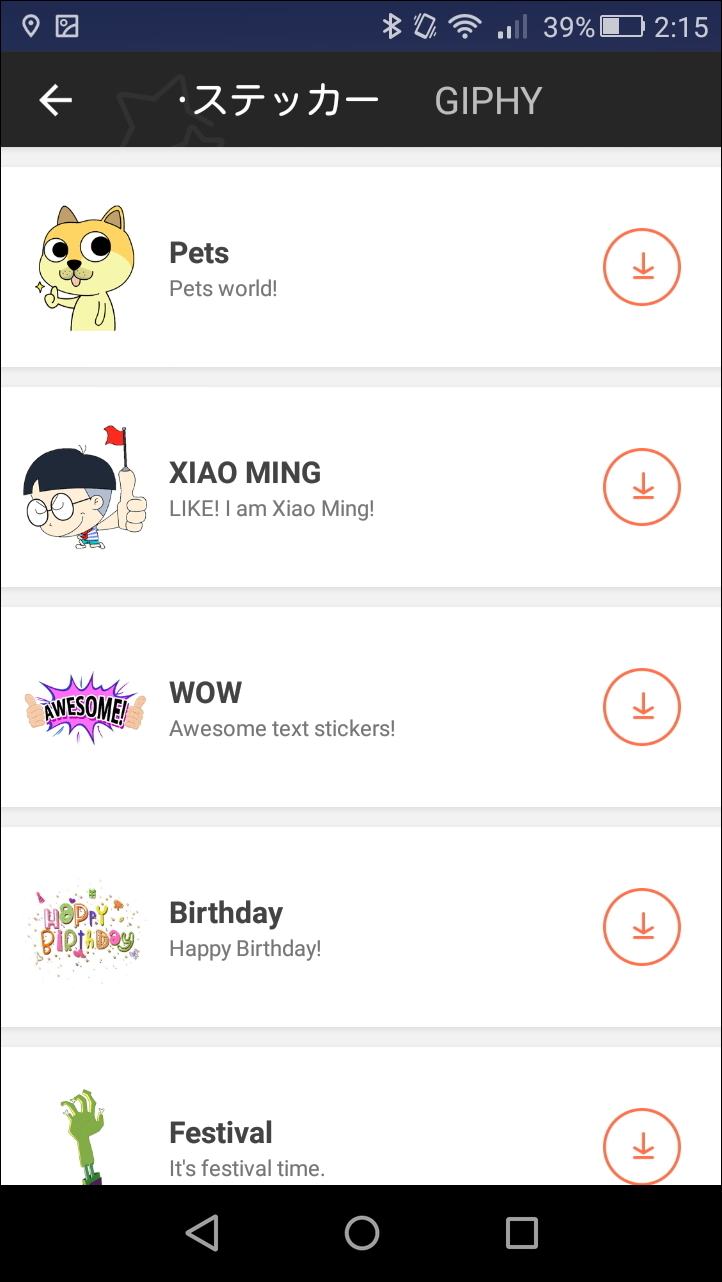Image resolution: width=722 pixels, height=1282 pixels.
Task: Download the Pets sticker pack
Action: click(x=641, y=267)
